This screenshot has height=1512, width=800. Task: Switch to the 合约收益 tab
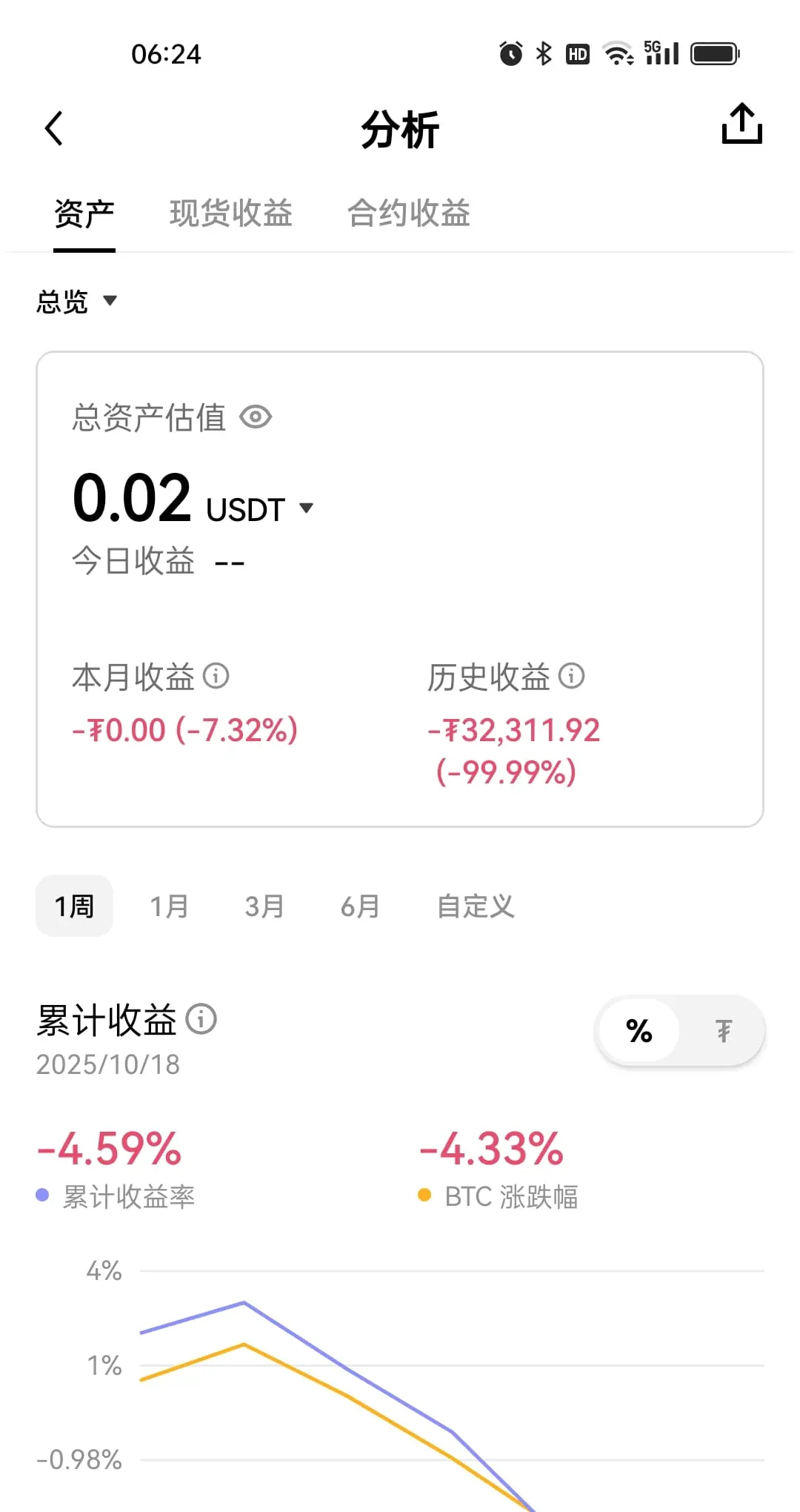pyautogui.click(x=409, y=213)
